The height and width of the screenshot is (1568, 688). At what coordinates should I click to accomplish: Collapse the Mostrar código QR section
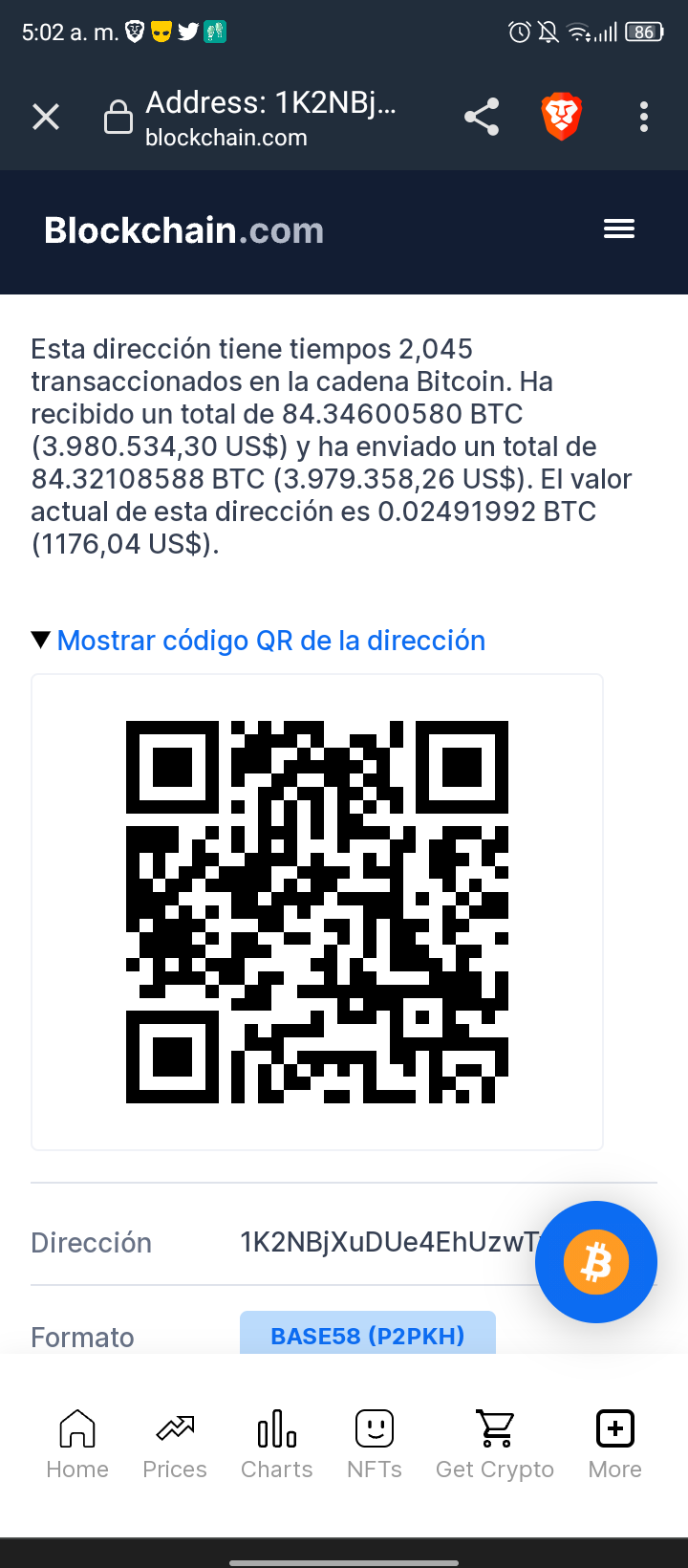coord(258,641)
